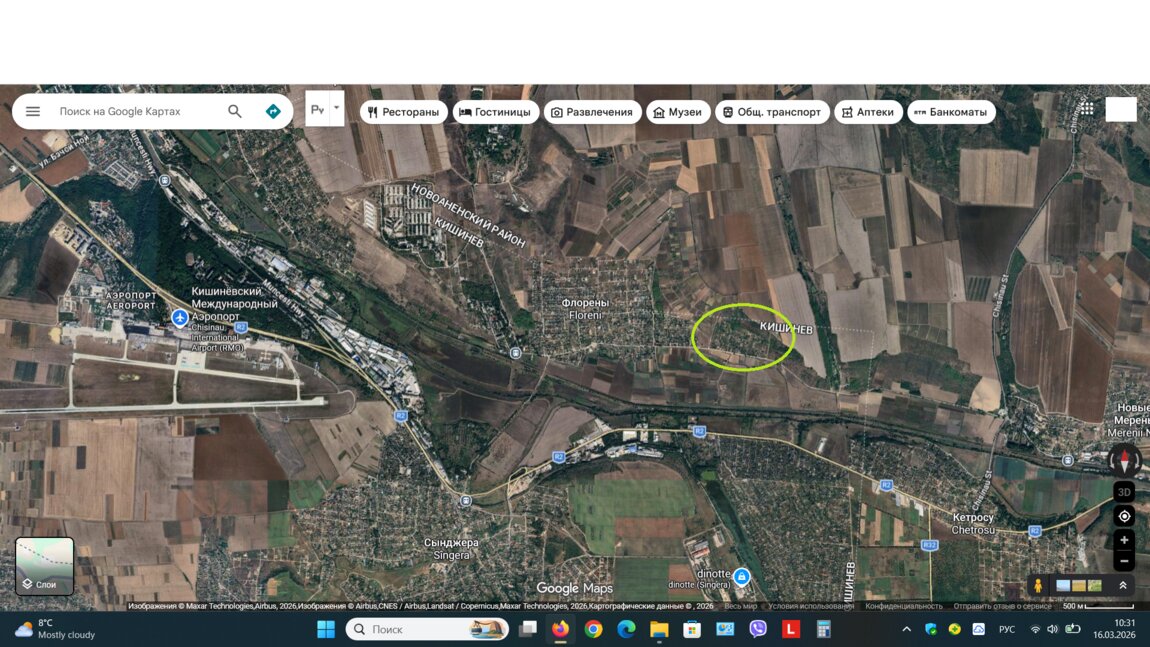The height and width of the screenshot is (647, 1150).
Task: Activate the Street View pegman
Action: point(1038,586)
